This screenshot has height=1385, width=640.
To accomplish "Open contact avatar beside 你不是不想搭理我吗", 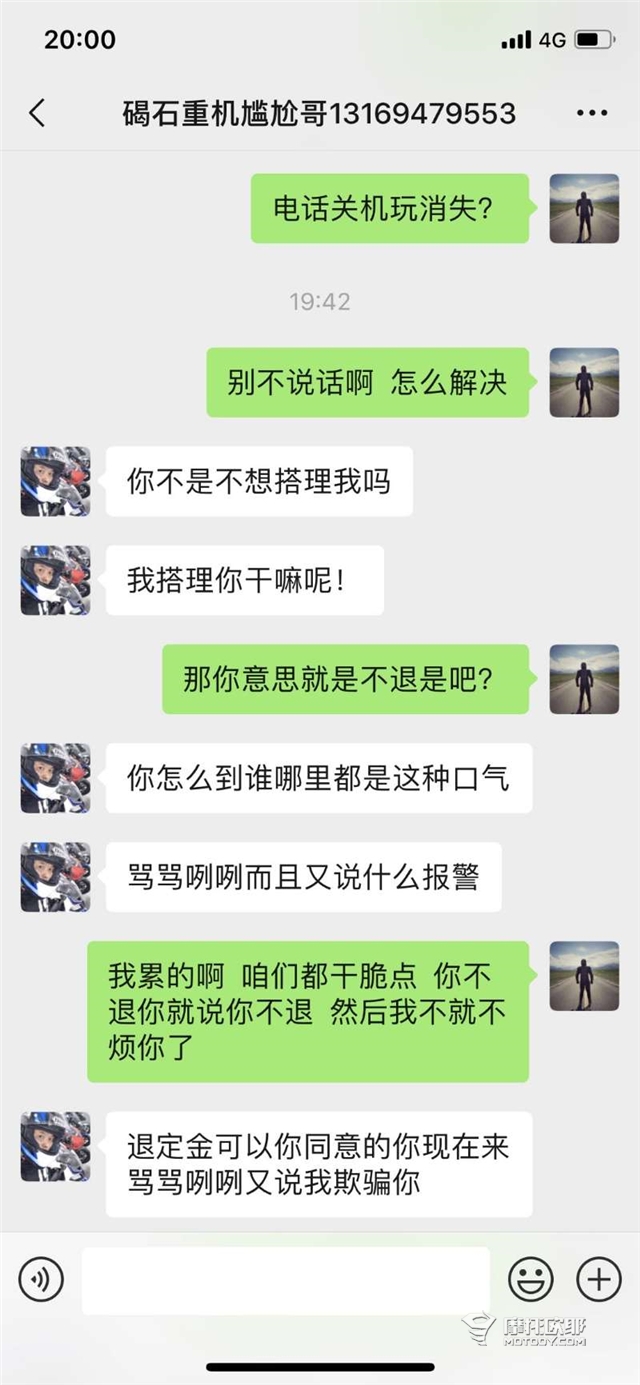I will 56,481.
